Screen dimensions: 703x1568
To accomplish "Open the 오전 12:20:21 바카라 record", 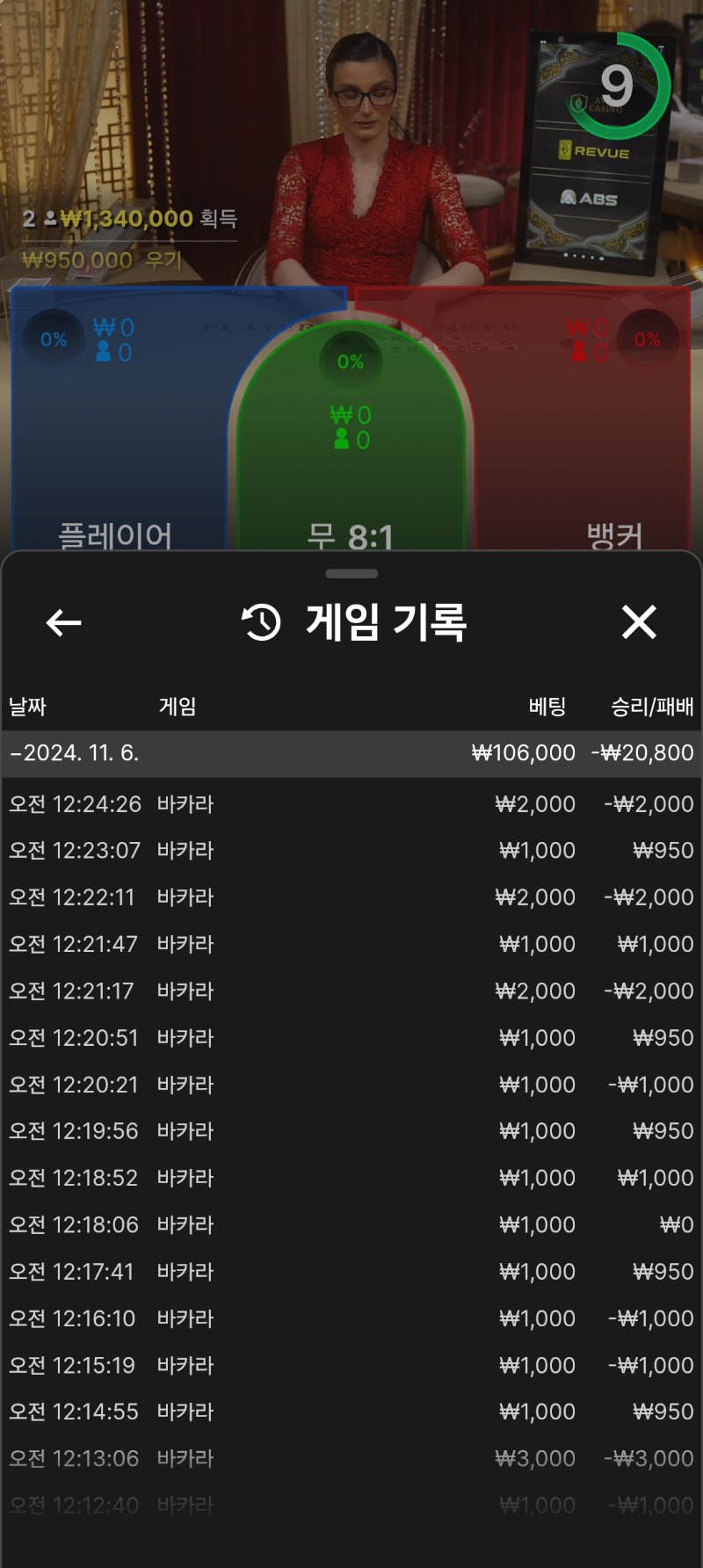I will tap(351, 1085).
